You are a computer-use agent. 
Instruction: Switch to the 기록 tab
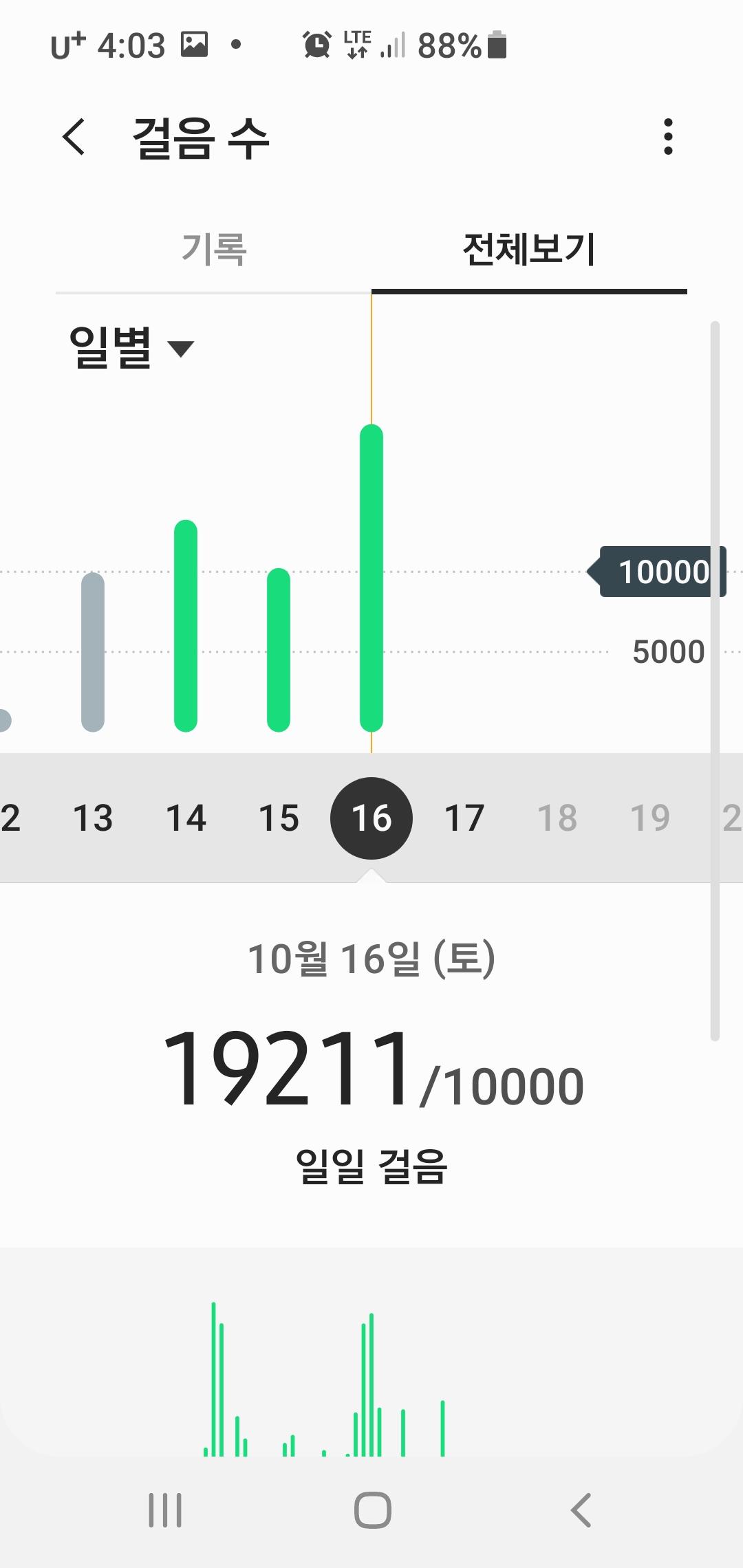[x=214, y=249]
